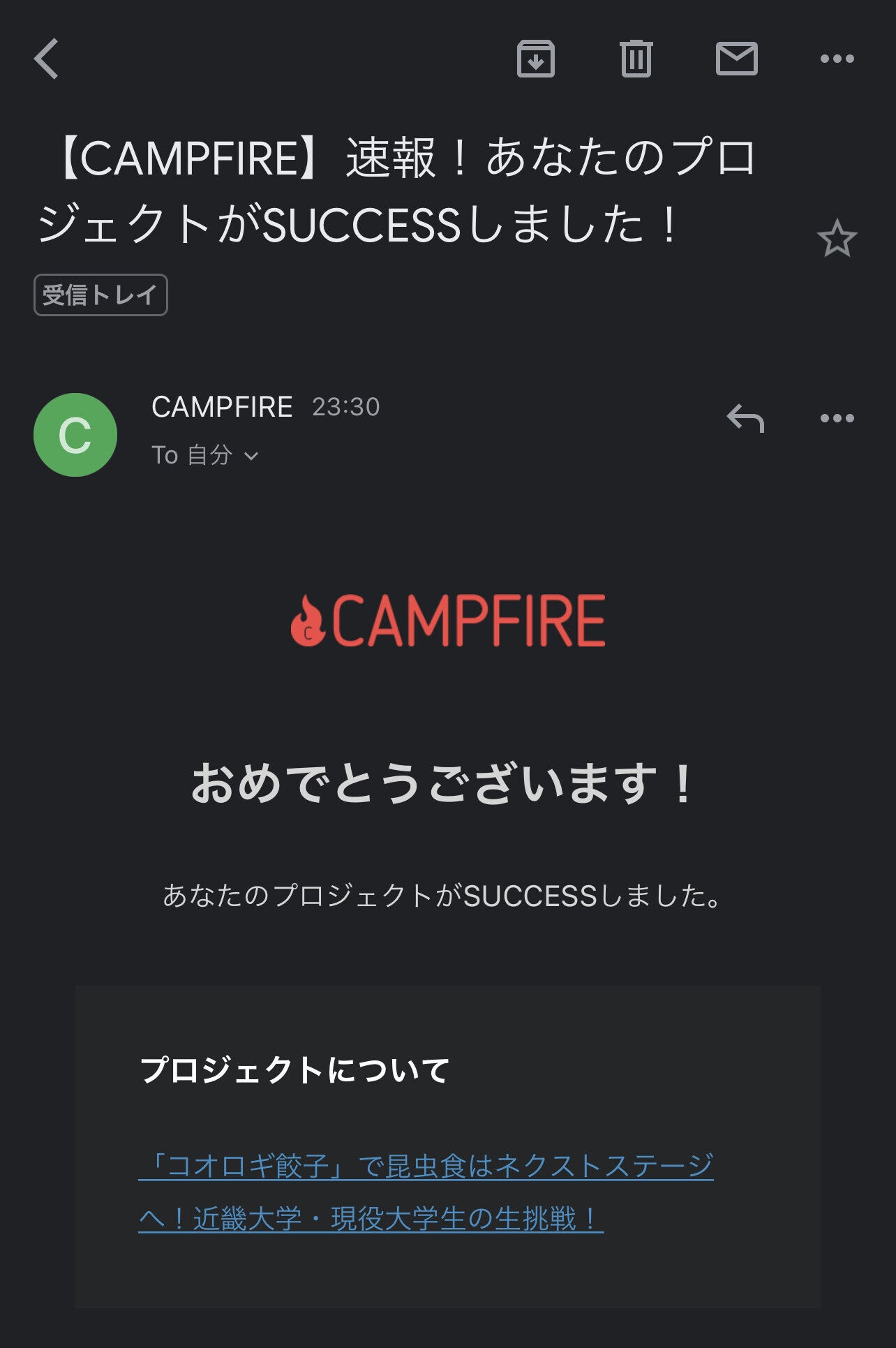This screenshot has height=1348, width=896.
Task: Expand recipient details next to To 自分
Action: pyautogui.click(x=251, y=457)
